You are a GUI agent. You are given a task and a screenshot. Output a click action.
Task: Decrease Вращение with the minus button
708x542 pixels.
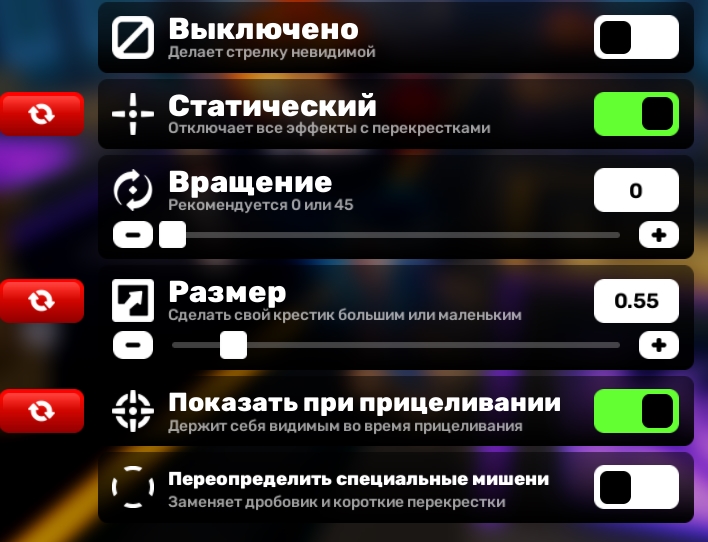pos(133,236)
